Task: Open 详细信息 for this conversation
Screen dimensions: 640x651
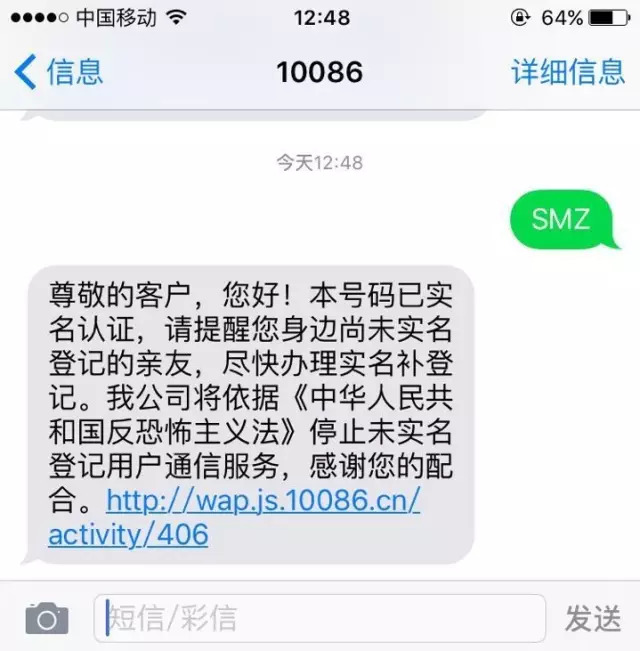Action: pos(568,72)
